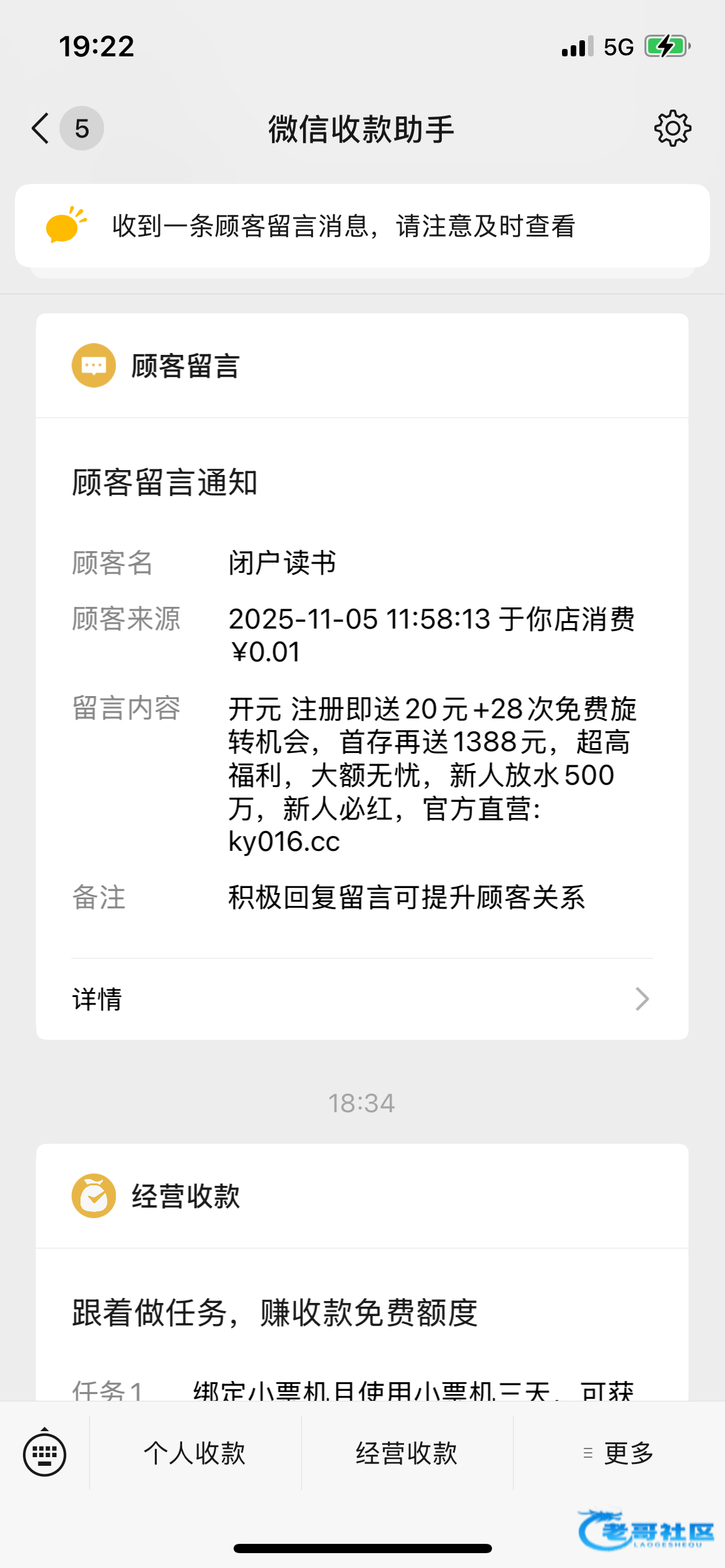Open 详情 for the customer message
The height and width of the screenshot is (1568, 725).
[362, 999]
